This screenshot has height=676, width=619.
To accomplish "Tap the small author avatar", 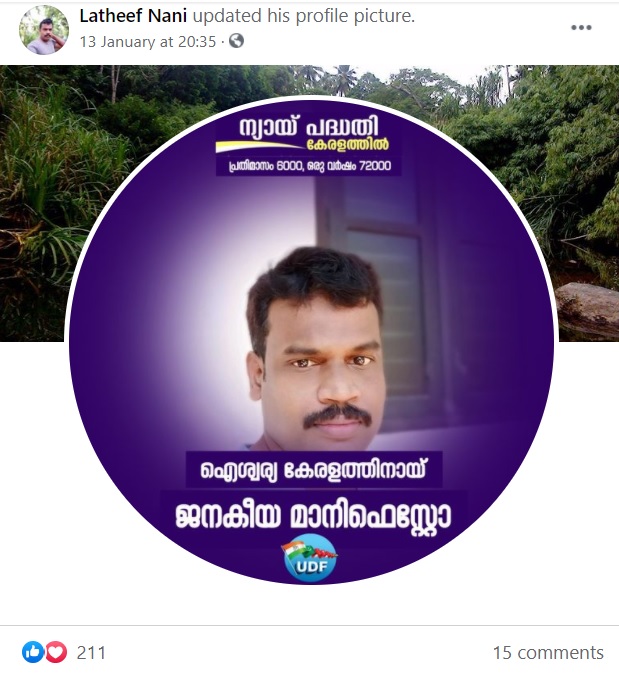I will [x=44, y=29].
